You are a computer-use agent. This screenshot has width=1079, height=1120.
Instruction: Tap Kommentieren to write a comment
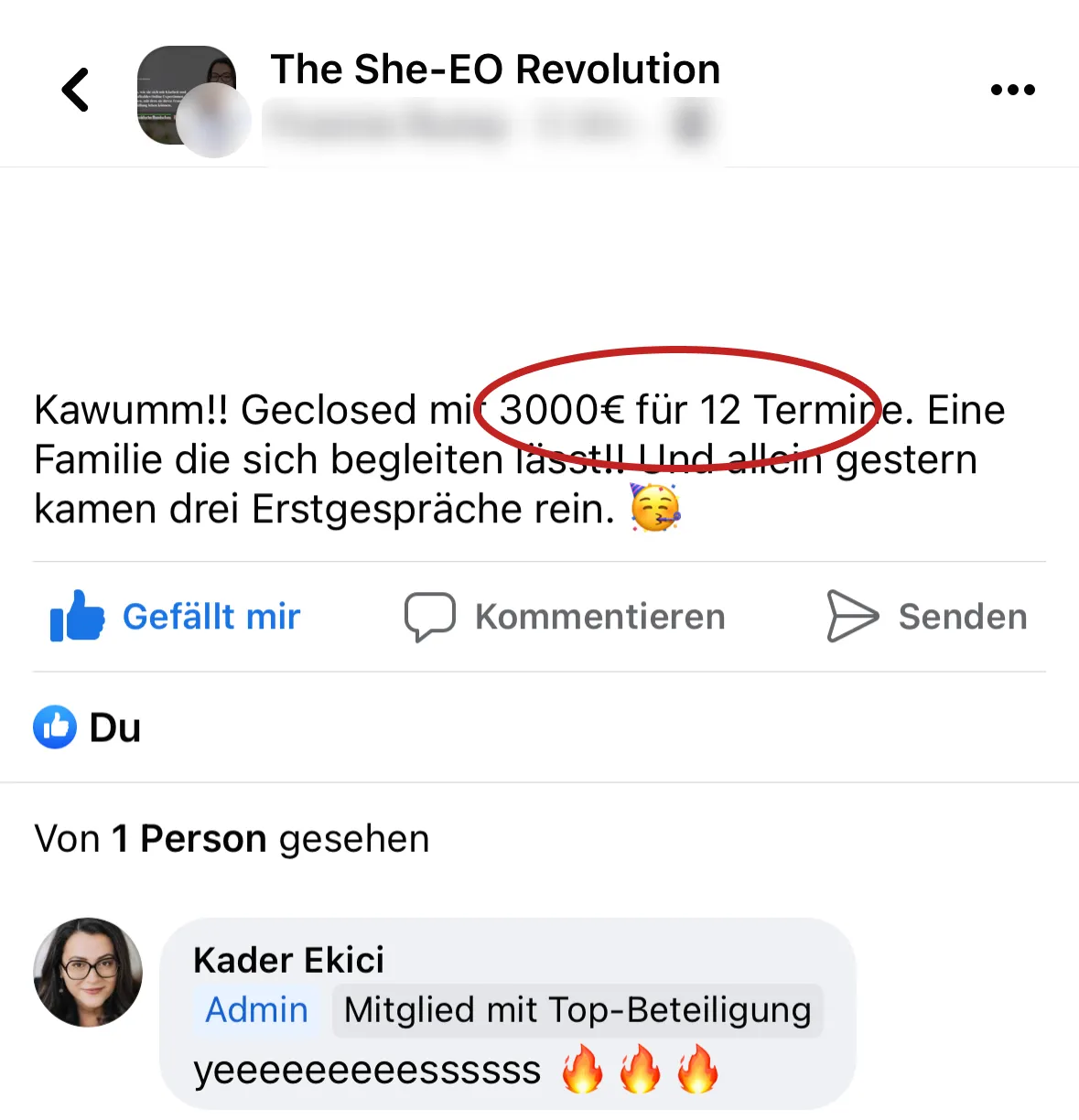(566, 617)
